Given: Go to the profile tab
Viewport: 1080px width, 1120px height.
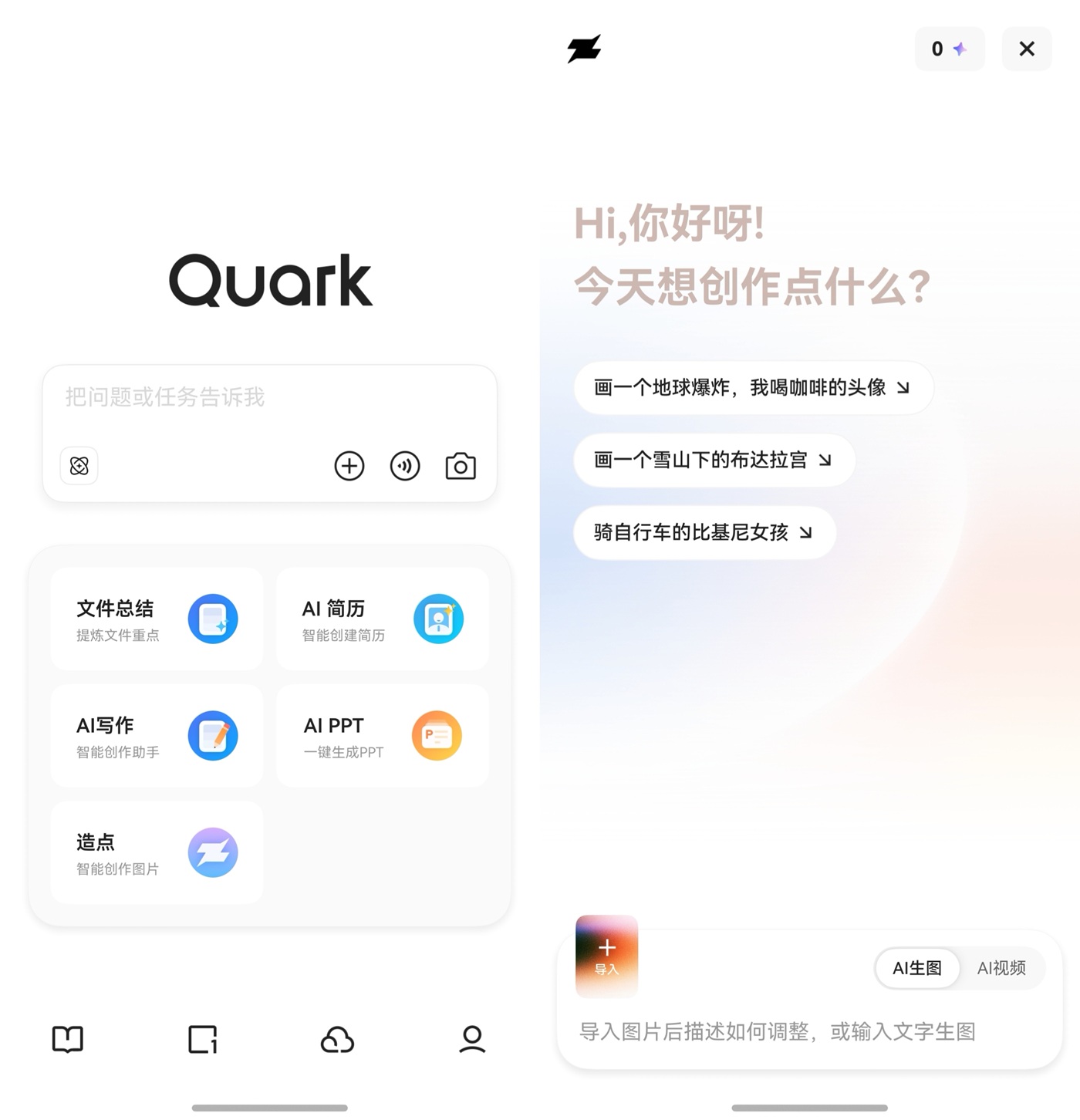Looking at the screenshot, I should pyautogui.click(x=472, y=1039).
